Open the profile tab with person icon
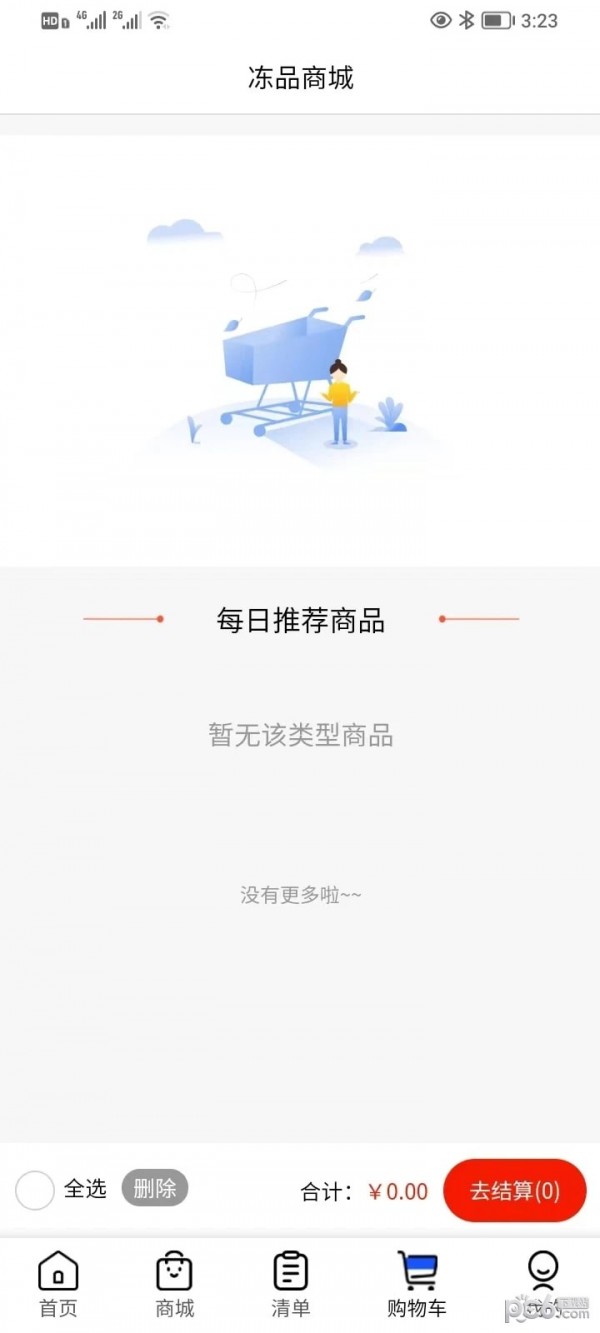The width and height of the screenshot is (600, 1333). tap(542, 1282)
